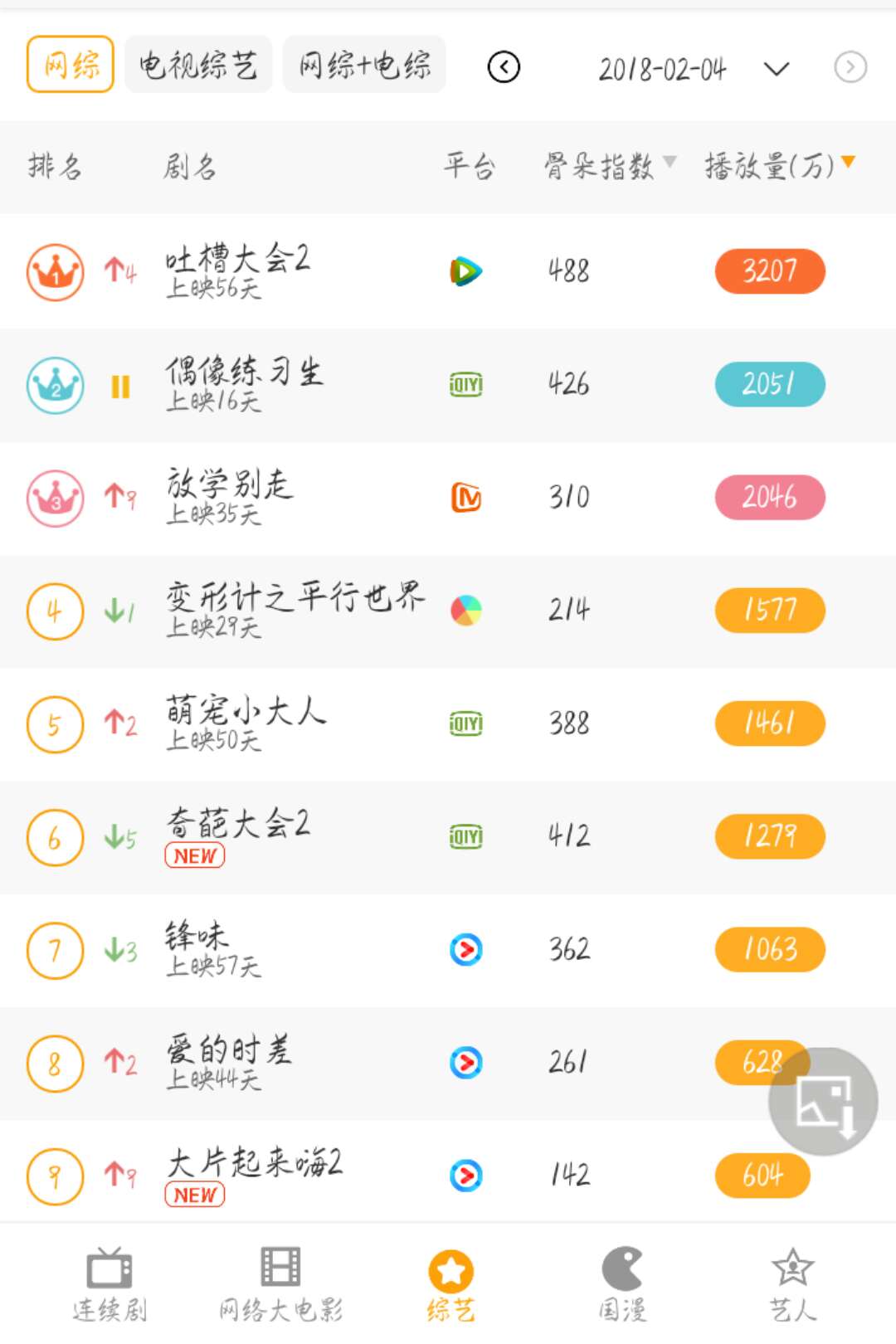Click the left arrow to view previous date
Image resolution: width=896 pixels, height=1344 pixels.
pos(502,68)
